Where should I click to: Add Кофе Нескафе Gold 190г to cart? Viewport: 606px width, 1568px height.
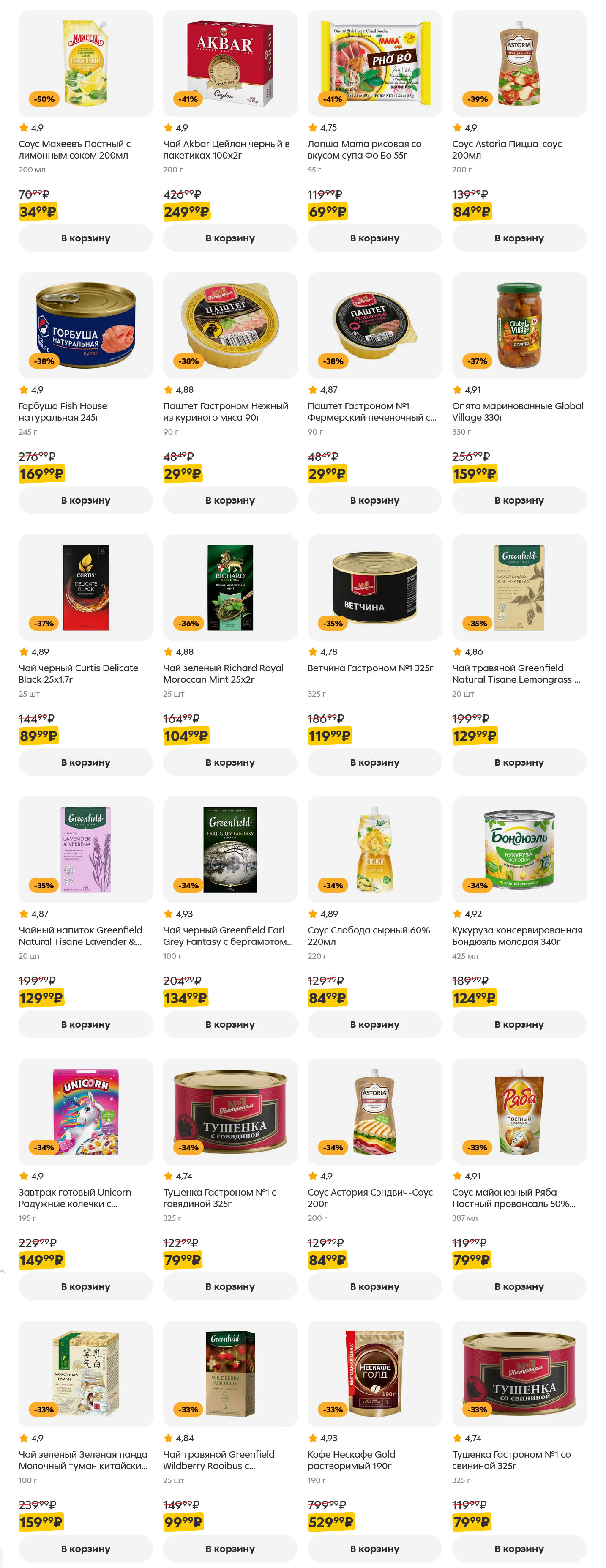click(374, 1548)
